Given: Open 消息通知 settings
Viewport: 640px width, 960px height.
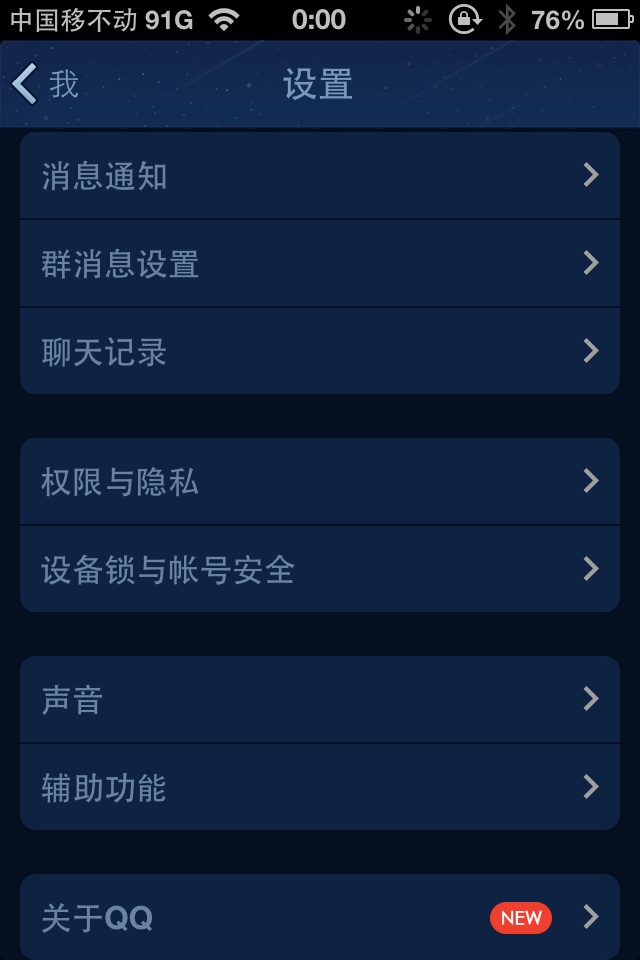Looking at the screenshot, I should click(320, 176).
